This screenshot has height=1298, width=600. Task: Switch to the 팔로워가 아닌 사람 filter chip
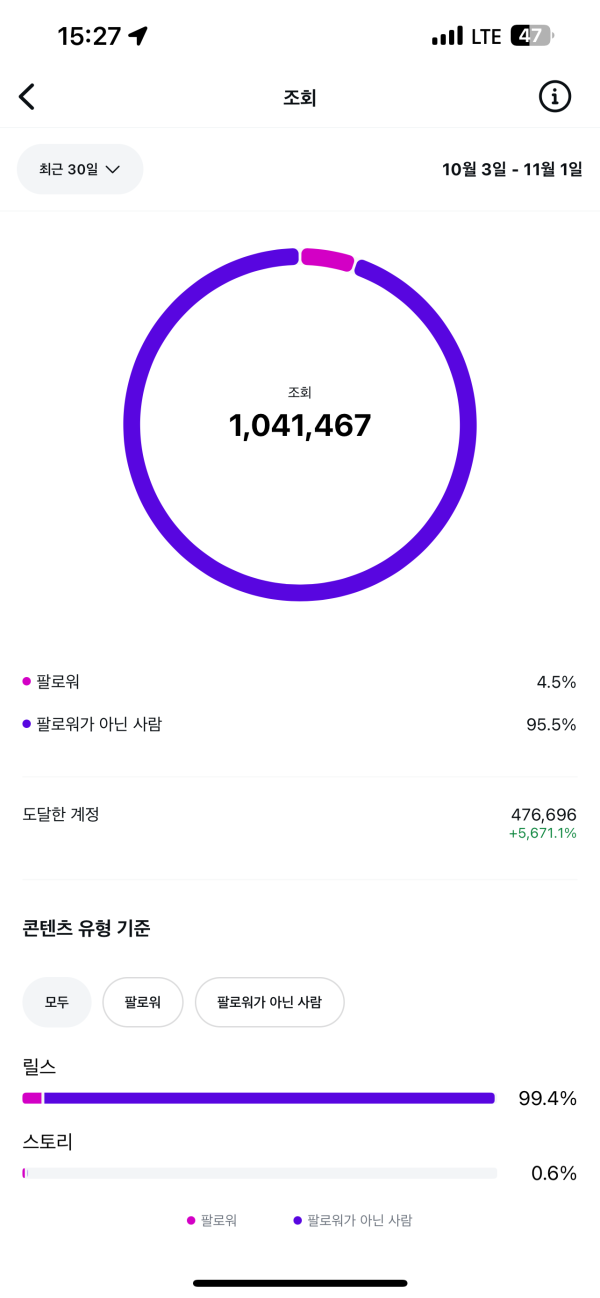pos(270,1002)
